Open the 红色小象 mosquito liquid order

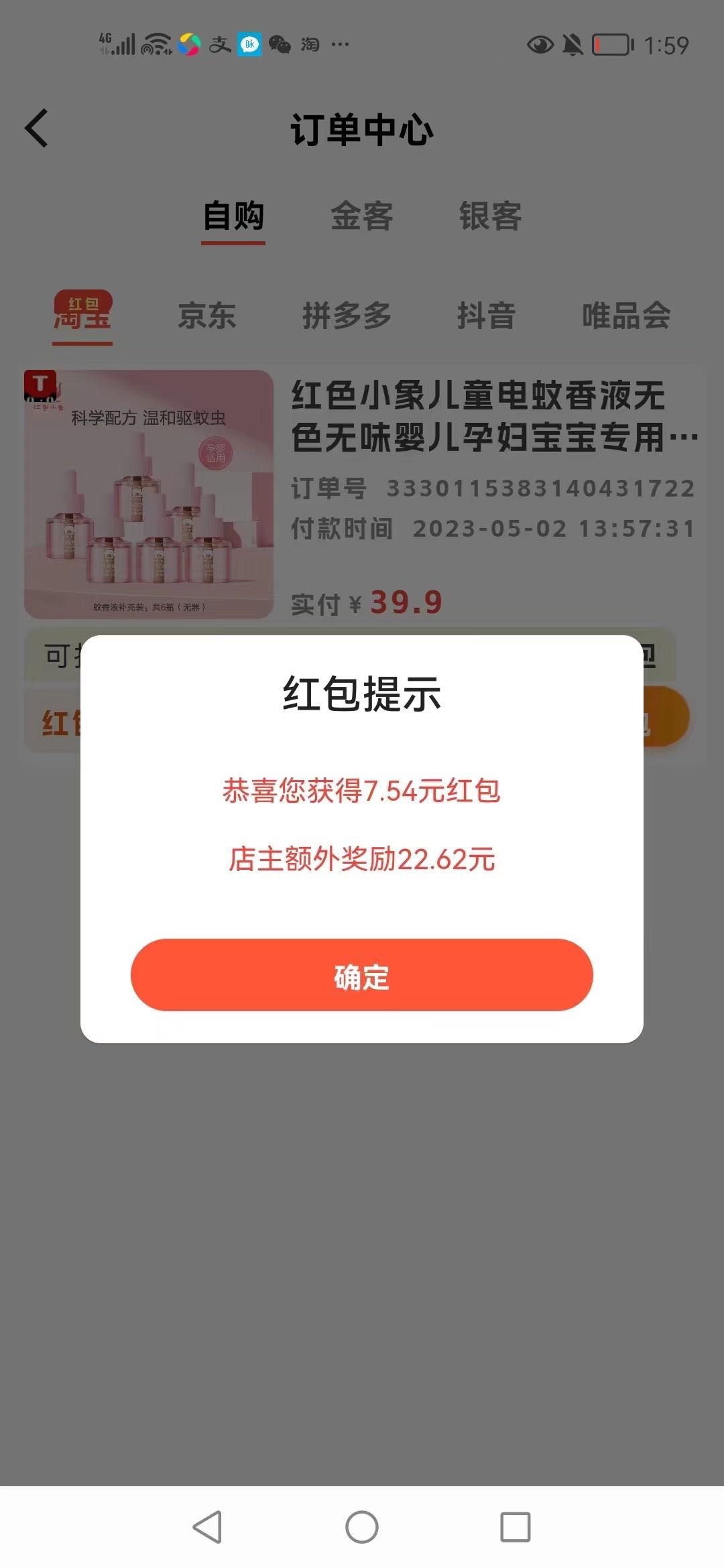[477, 415]
